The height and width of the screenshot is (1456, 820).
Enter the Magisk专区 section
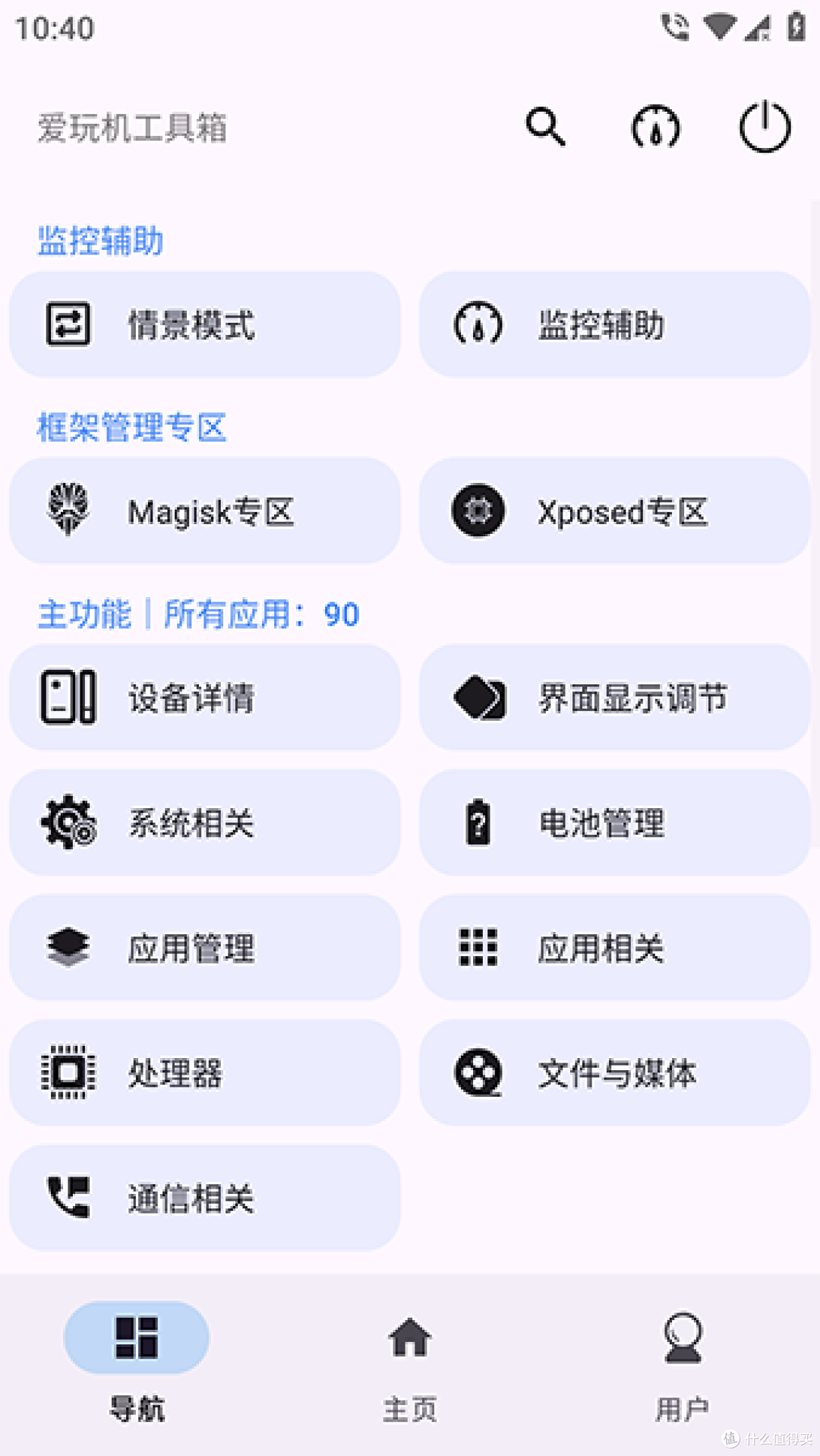click(205, 511)
